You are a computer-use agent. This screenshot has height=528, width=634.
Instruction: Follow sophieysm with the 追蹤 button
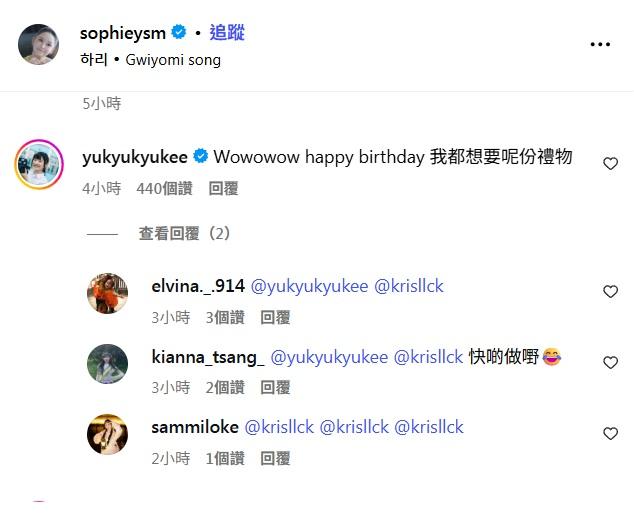[227, 33]
